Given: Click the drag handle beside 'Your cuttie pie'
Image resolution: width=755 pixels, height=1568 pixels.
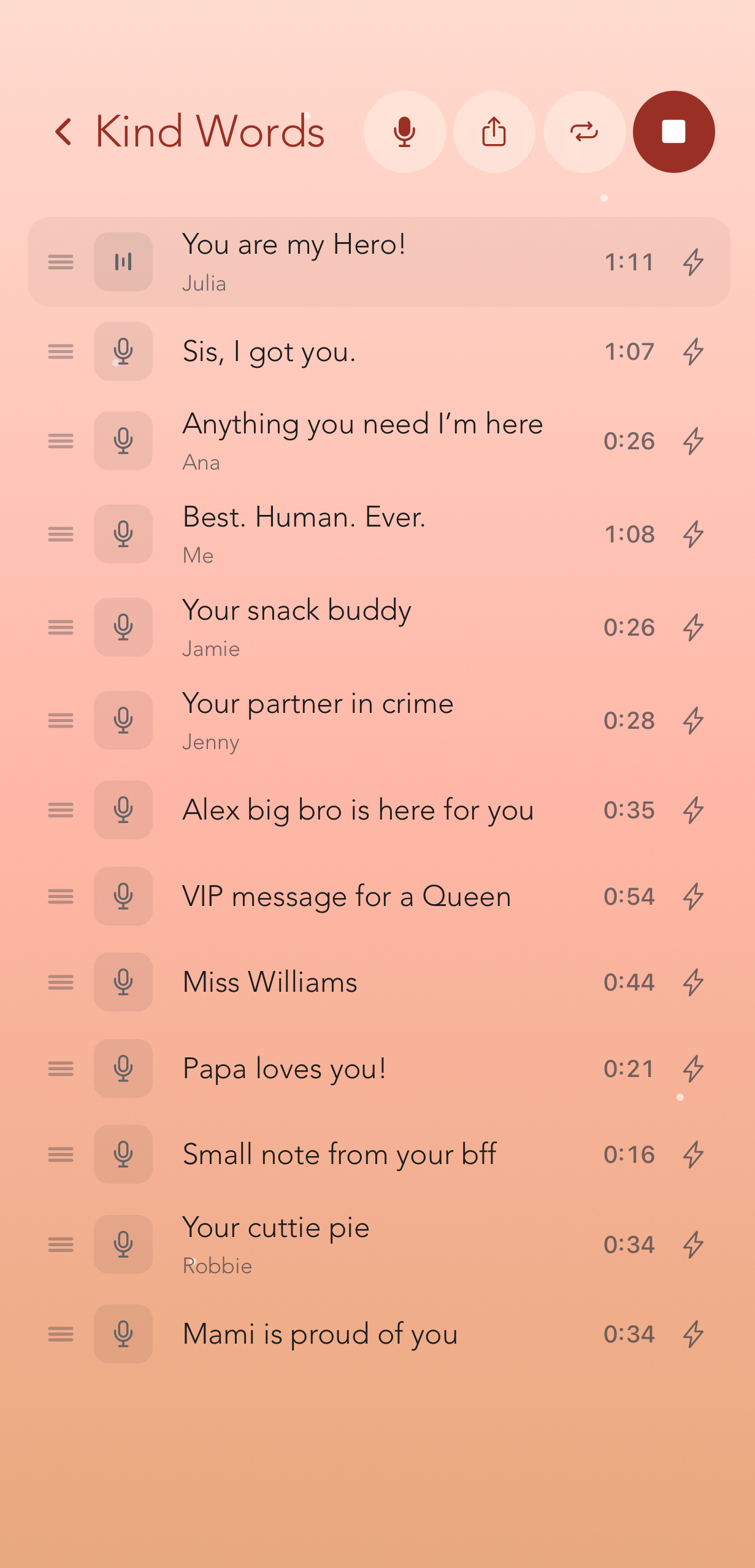Looking at the screenshot, I should (61, 1244).
